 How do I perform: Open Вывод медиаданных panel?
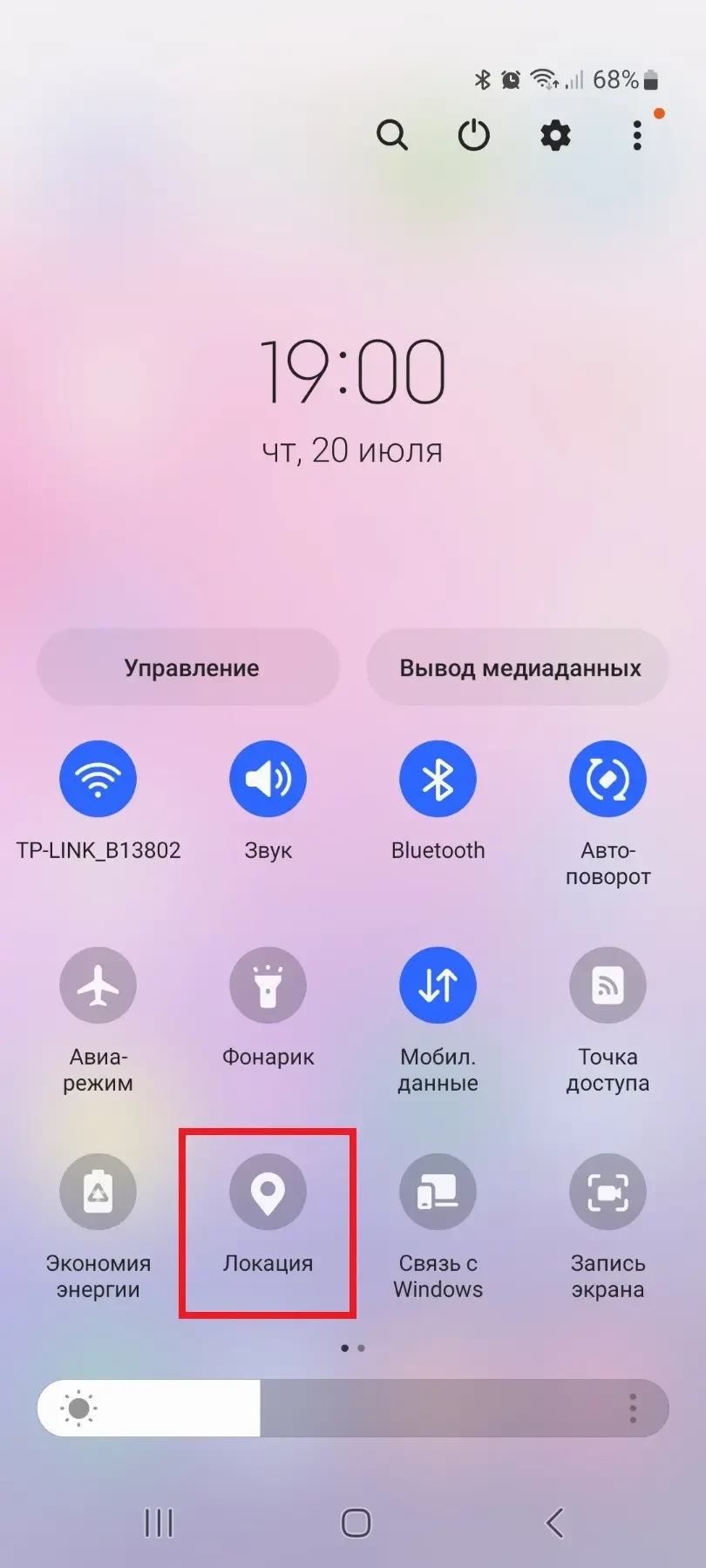click(519, 667)
